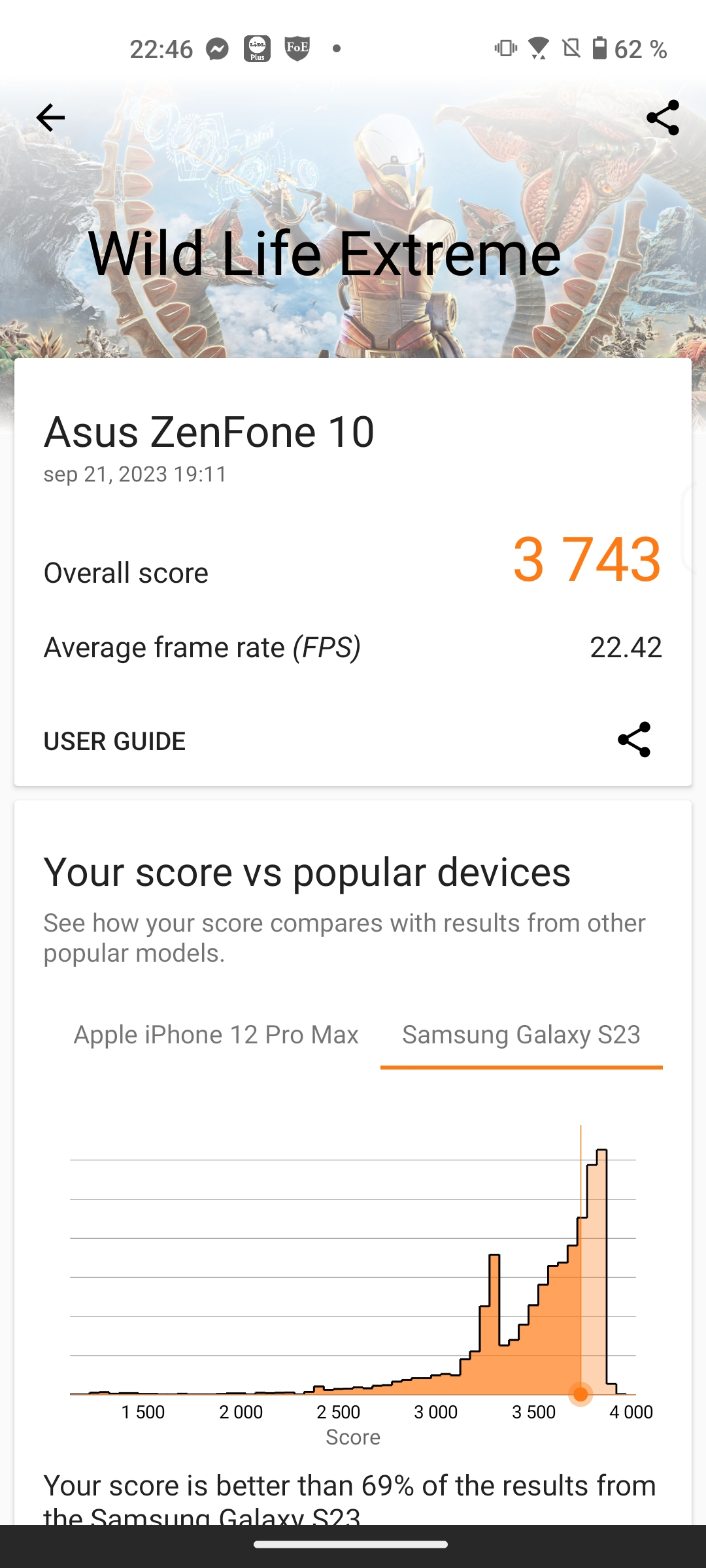Go back using the top arrow

tap(50, 118)
